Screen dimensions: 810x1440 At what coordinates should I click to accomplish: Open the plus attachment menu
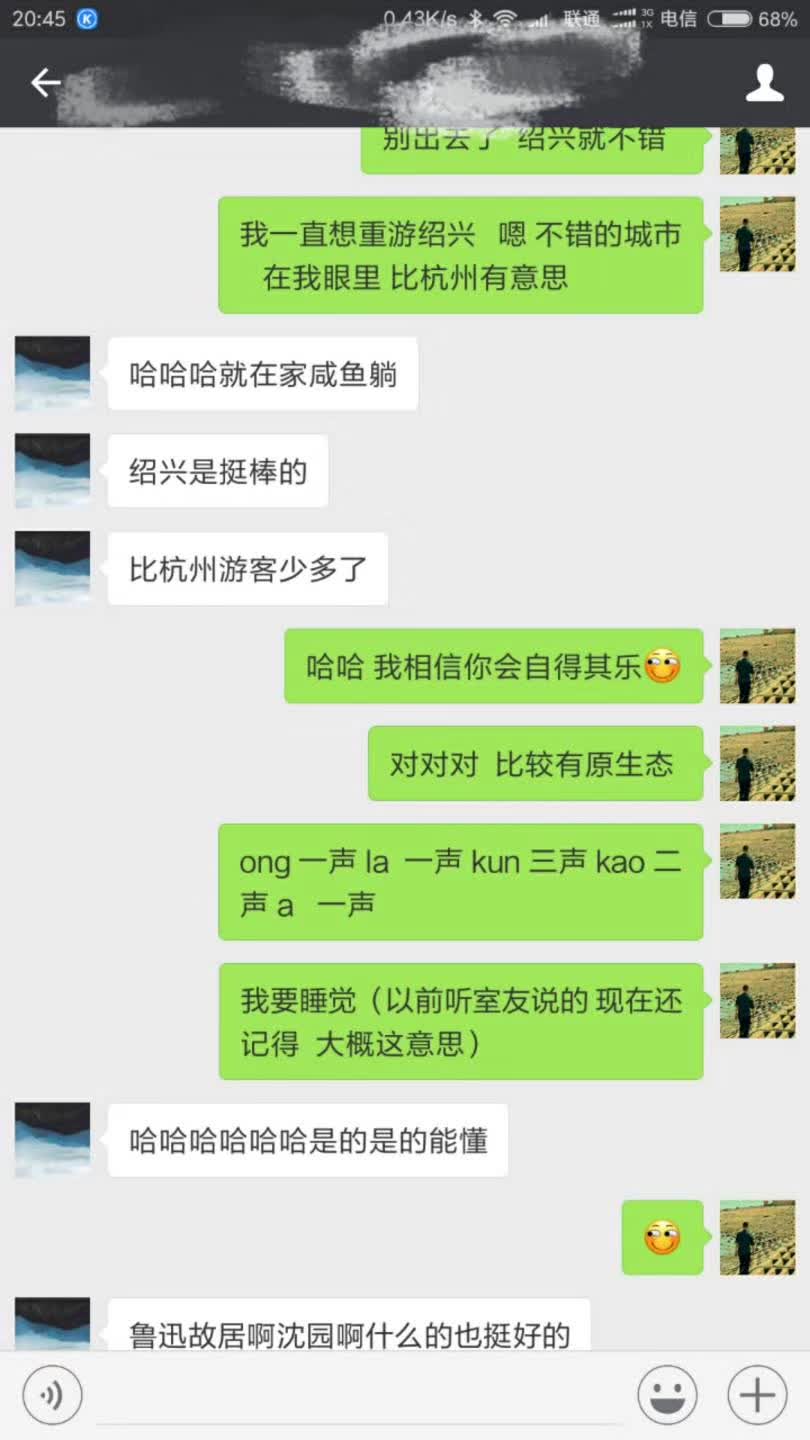[757, 1394]
